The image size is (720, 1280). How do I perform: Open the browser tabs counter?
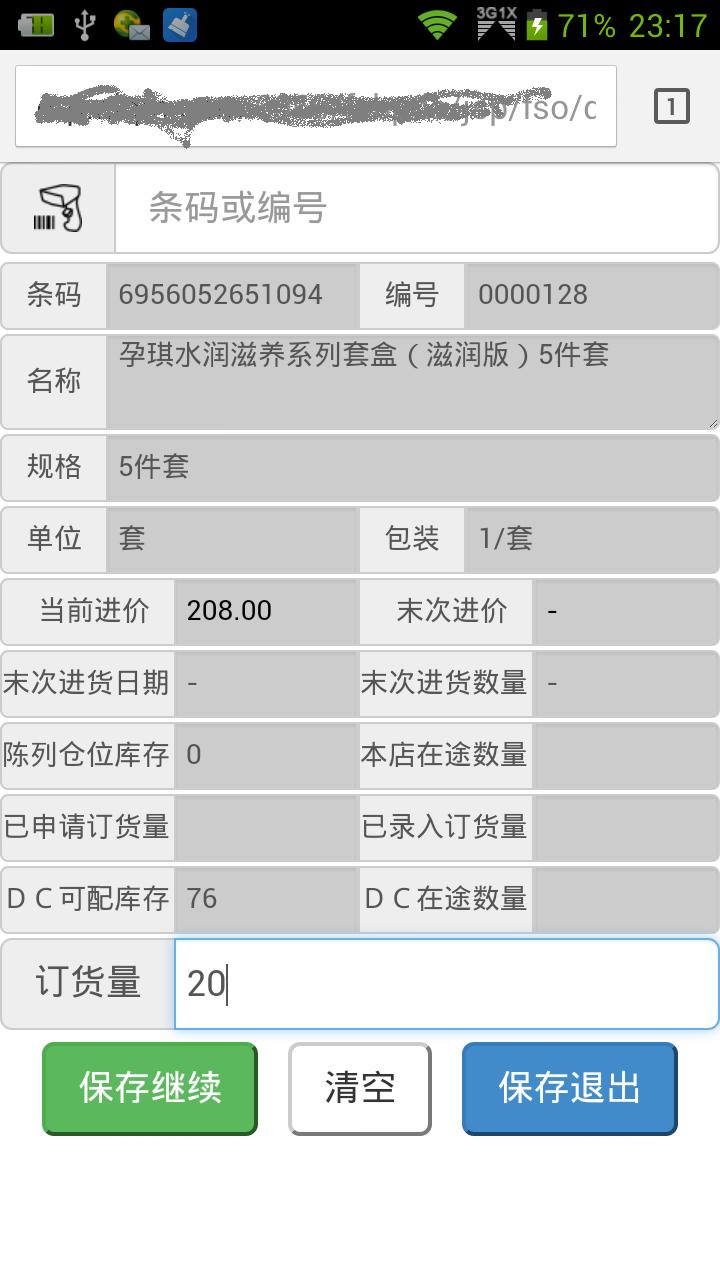coord(672,106)
